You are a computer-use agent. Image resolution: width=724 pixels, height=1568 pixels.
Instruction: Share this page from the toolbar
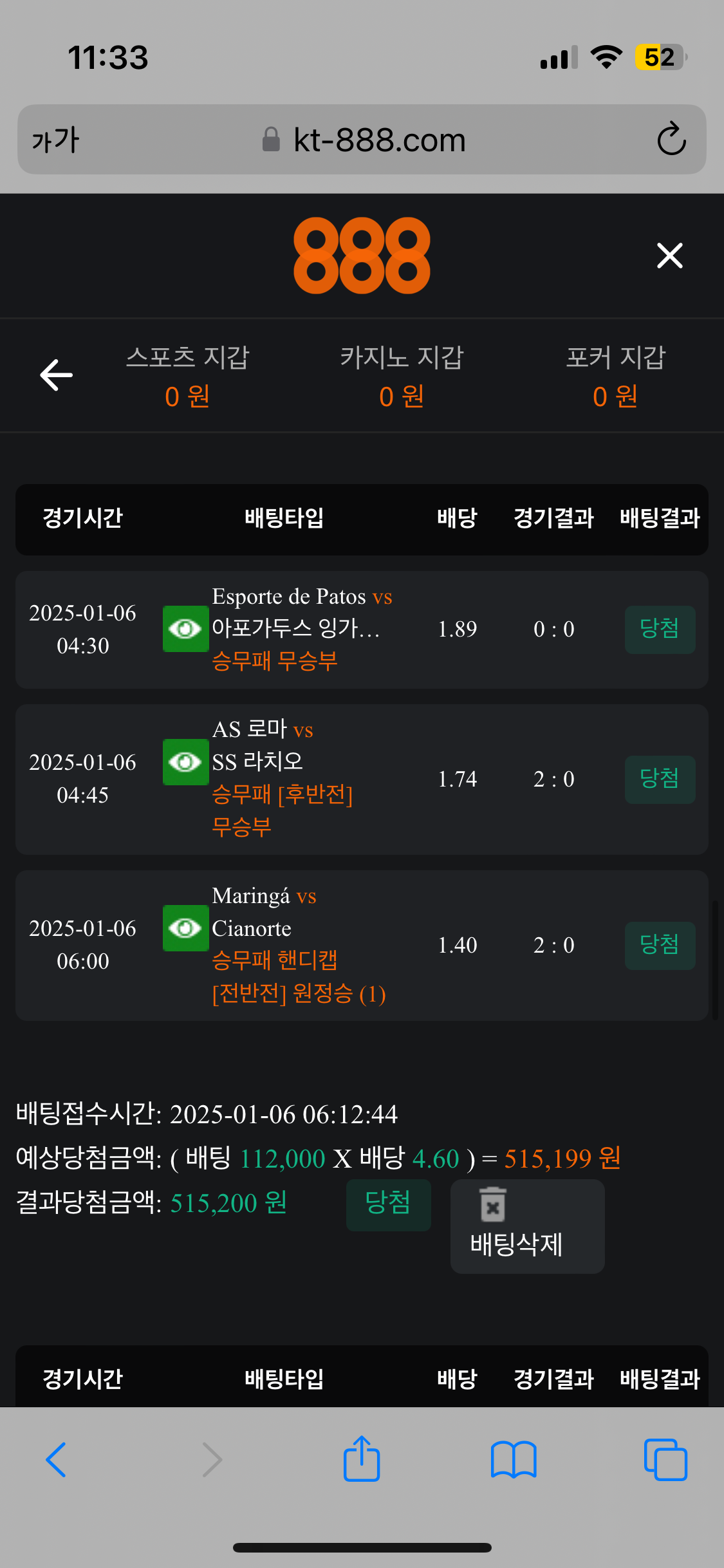tap(362, 1459)
